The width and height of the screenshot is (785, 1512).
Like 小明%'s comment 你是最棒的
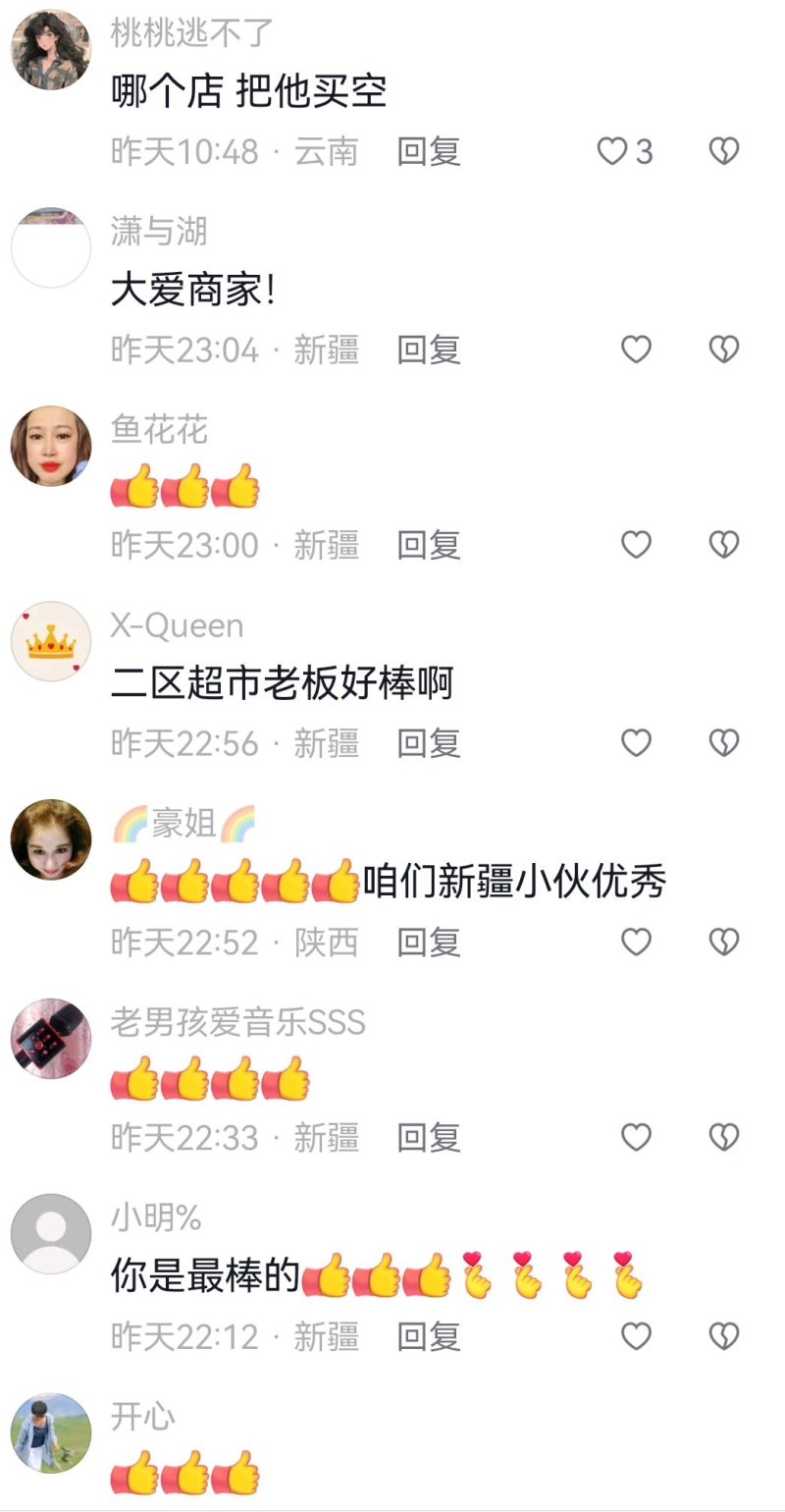click(x=637, y=1335)
